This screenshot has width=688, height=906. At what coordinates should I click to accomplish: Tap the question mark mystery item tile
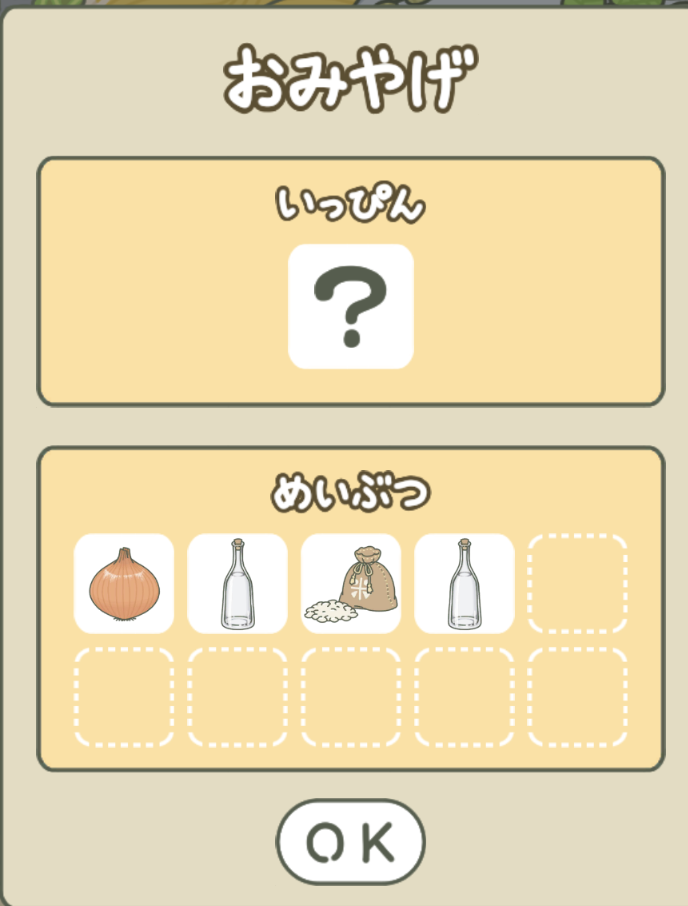(x=351, y=307)
